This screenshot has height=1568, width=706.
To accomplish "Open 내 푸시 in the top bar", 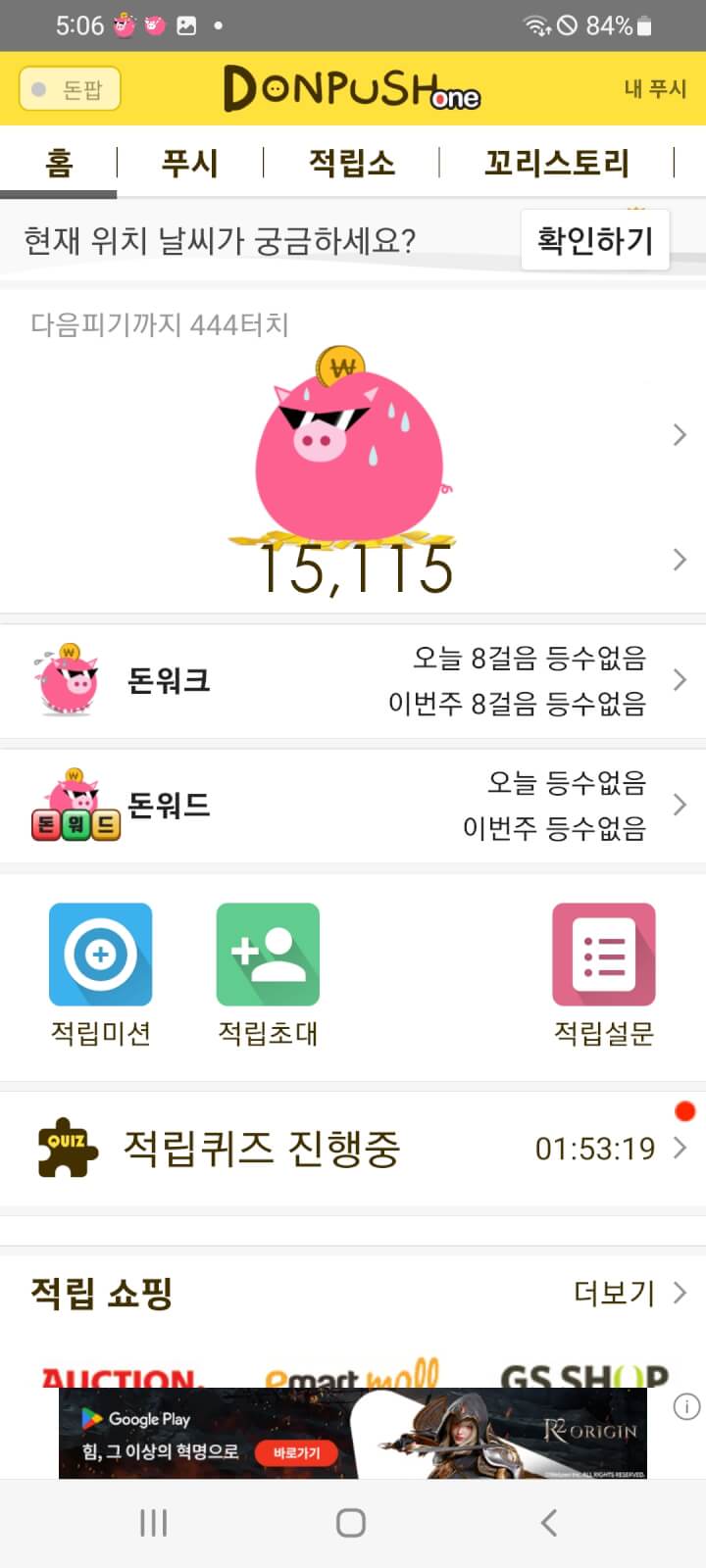I will (x=654, y=89).
